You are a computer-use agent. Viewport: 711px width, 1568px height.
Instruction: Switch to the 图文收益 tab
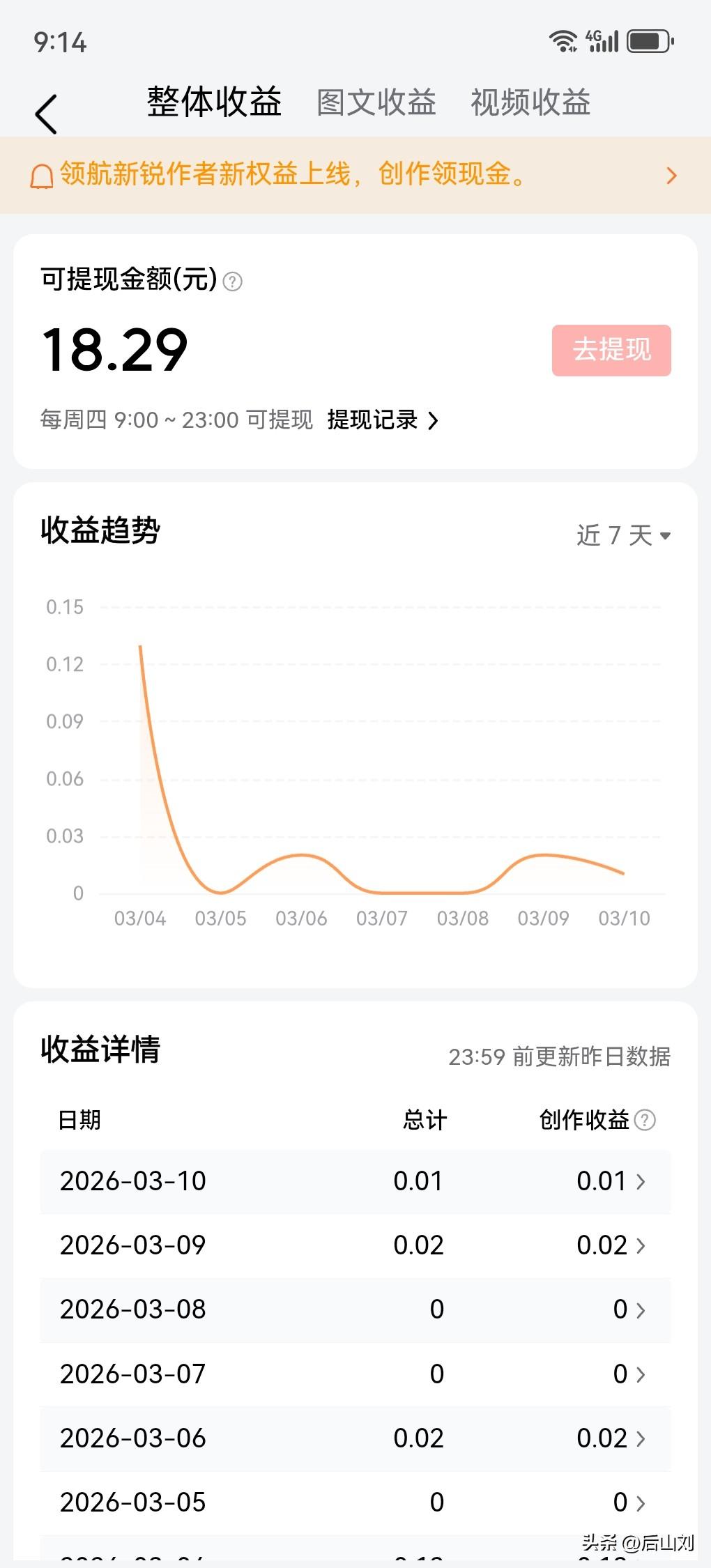point(376,103)
